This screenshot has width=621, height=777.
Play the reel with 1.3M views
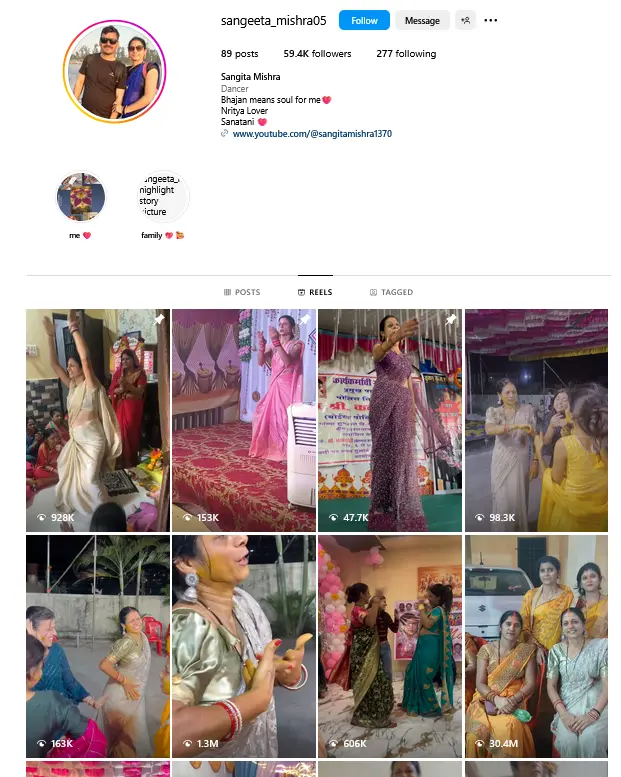coord(244,646)
